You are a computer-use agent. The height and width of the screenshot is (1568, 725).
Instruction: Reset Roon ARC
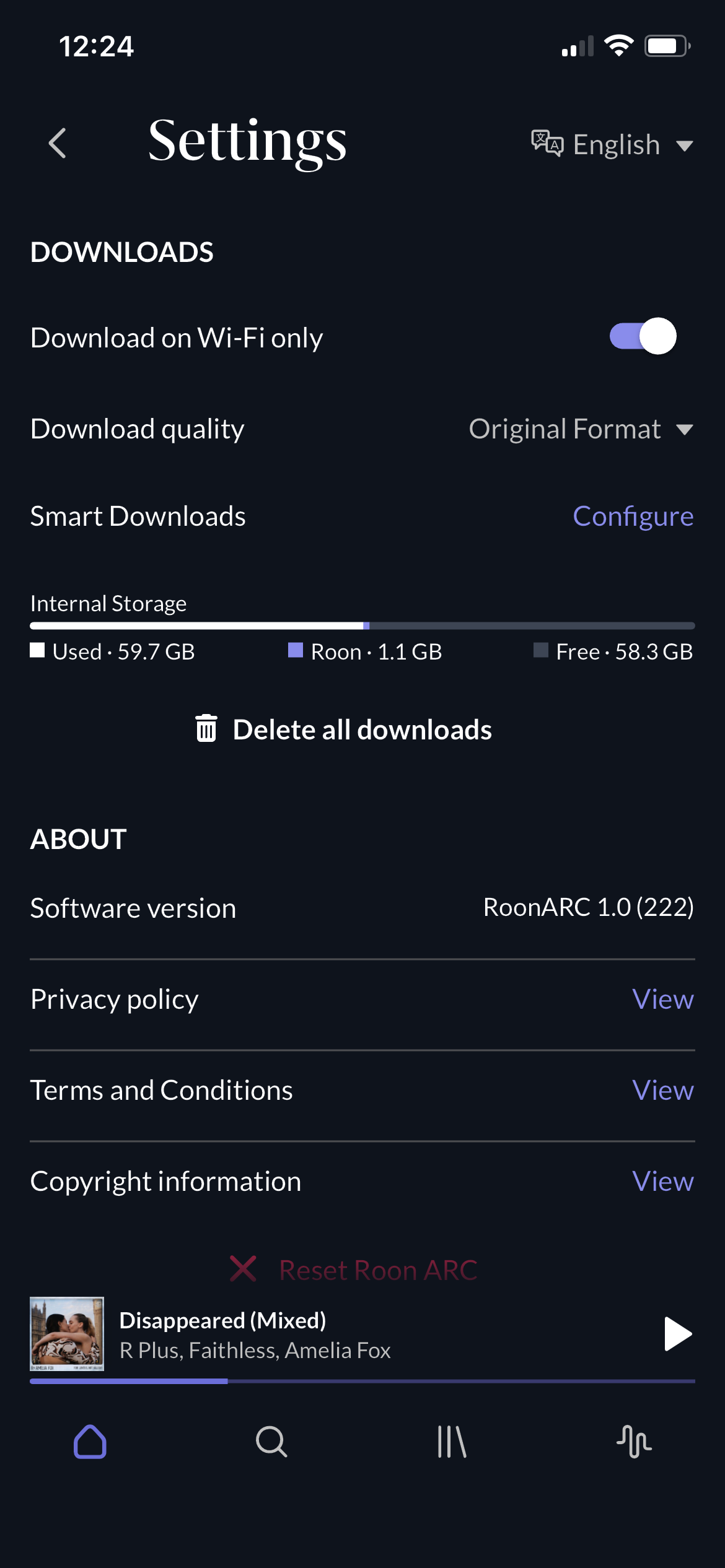coord(354,1270)
